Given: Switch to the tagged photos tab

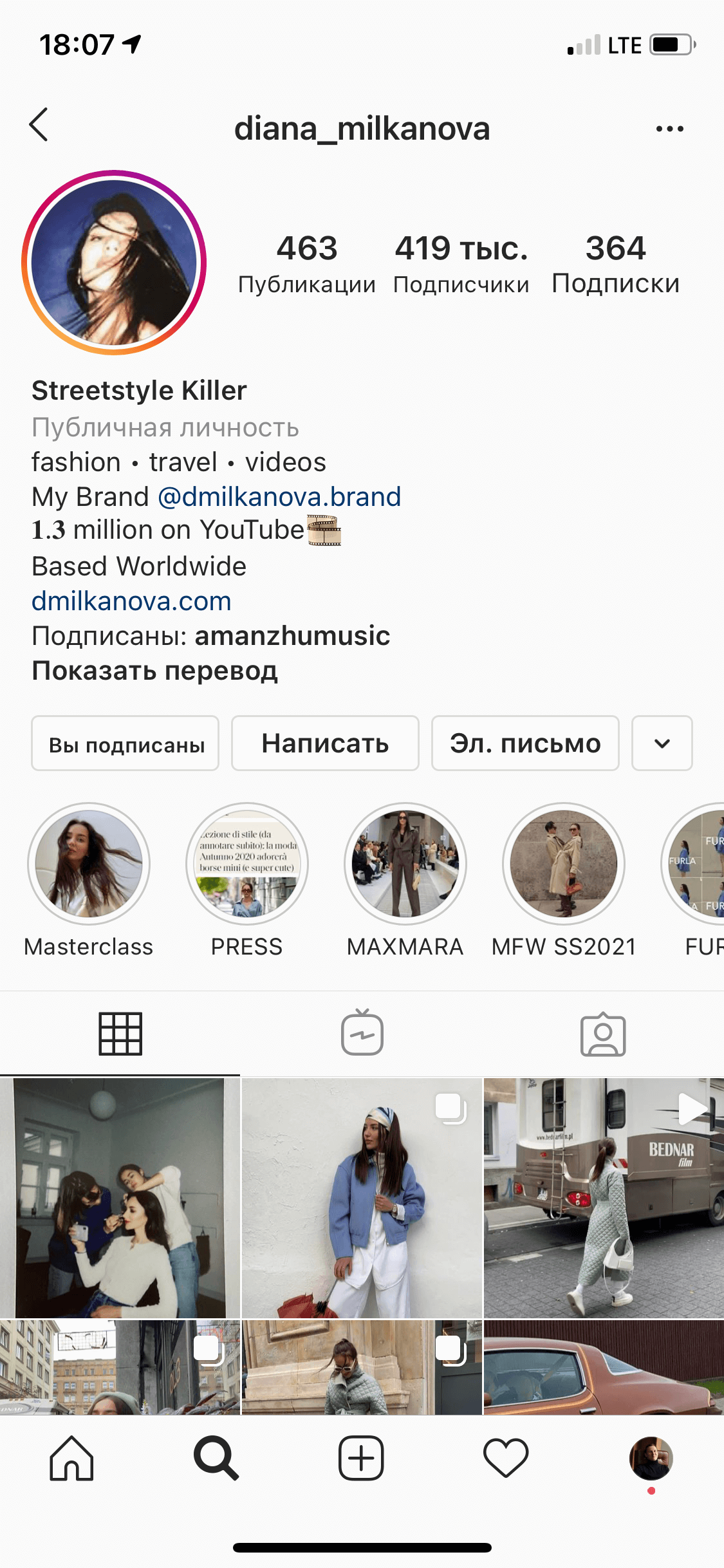Looking at the screenshot, I should [603, 1034].
